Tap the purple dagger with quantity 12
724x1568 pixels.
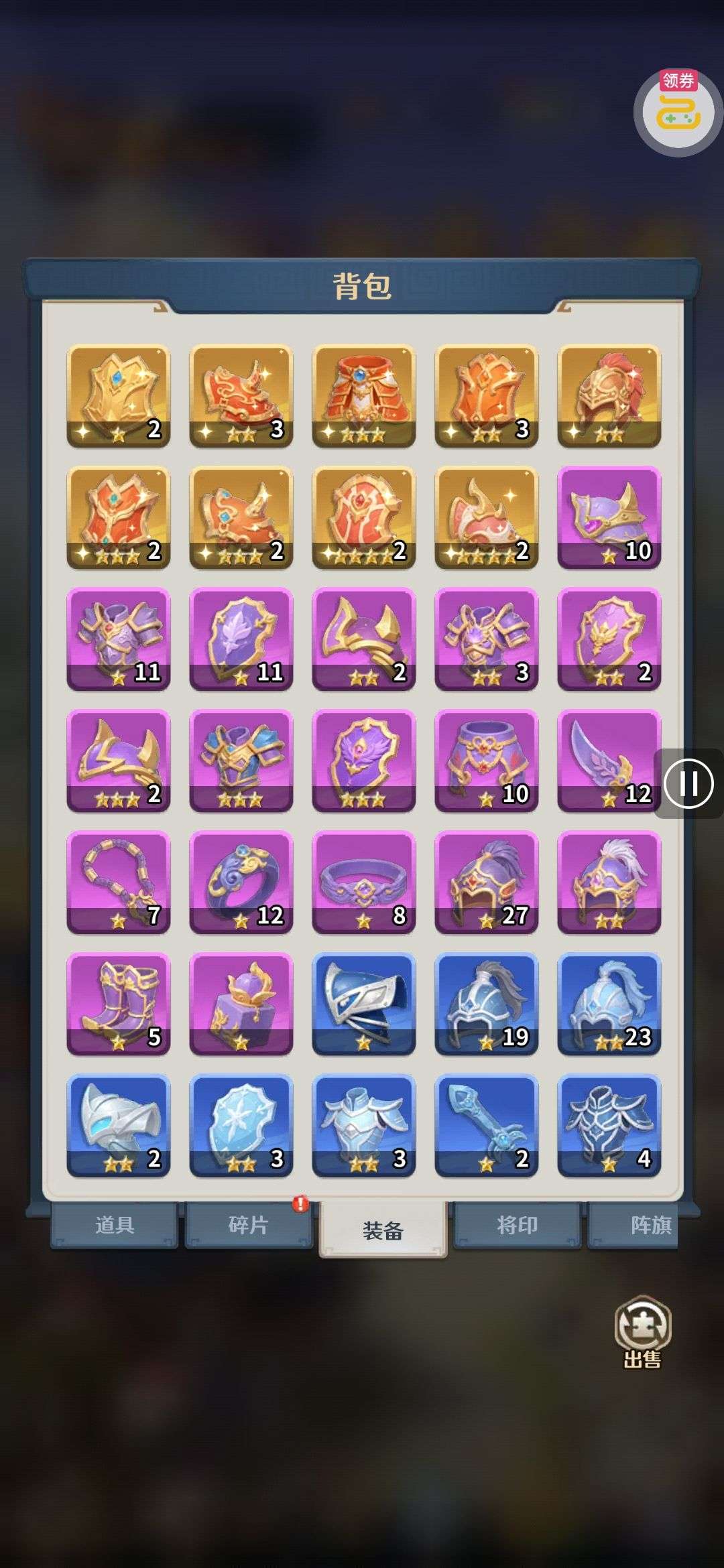point(609,760)
